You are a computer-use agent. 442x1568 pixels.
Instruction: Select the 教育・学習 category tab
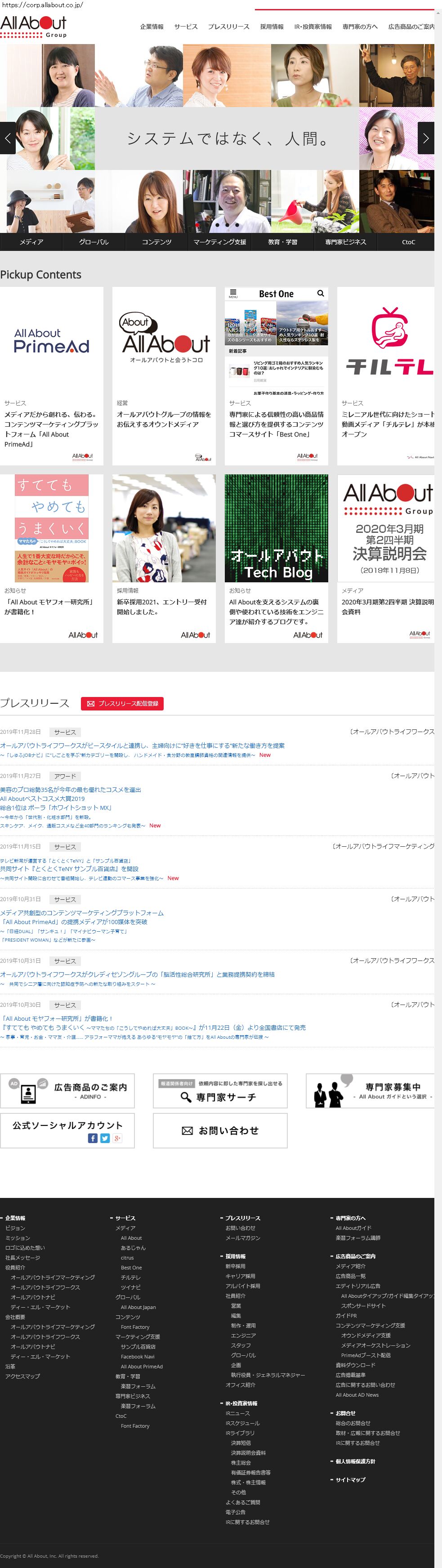coord(282,241)
